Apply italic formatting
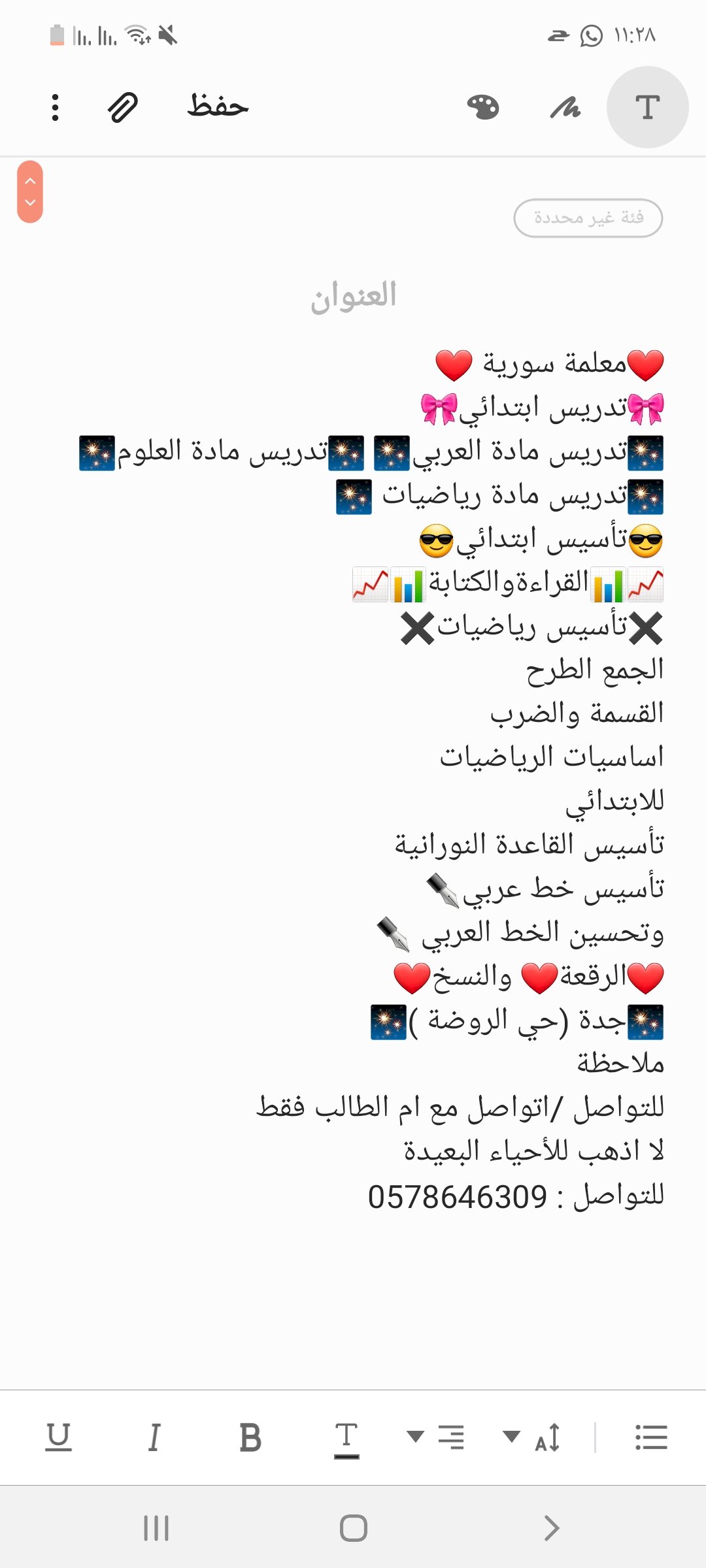 pyautogui.click(x=154, y=1437)
